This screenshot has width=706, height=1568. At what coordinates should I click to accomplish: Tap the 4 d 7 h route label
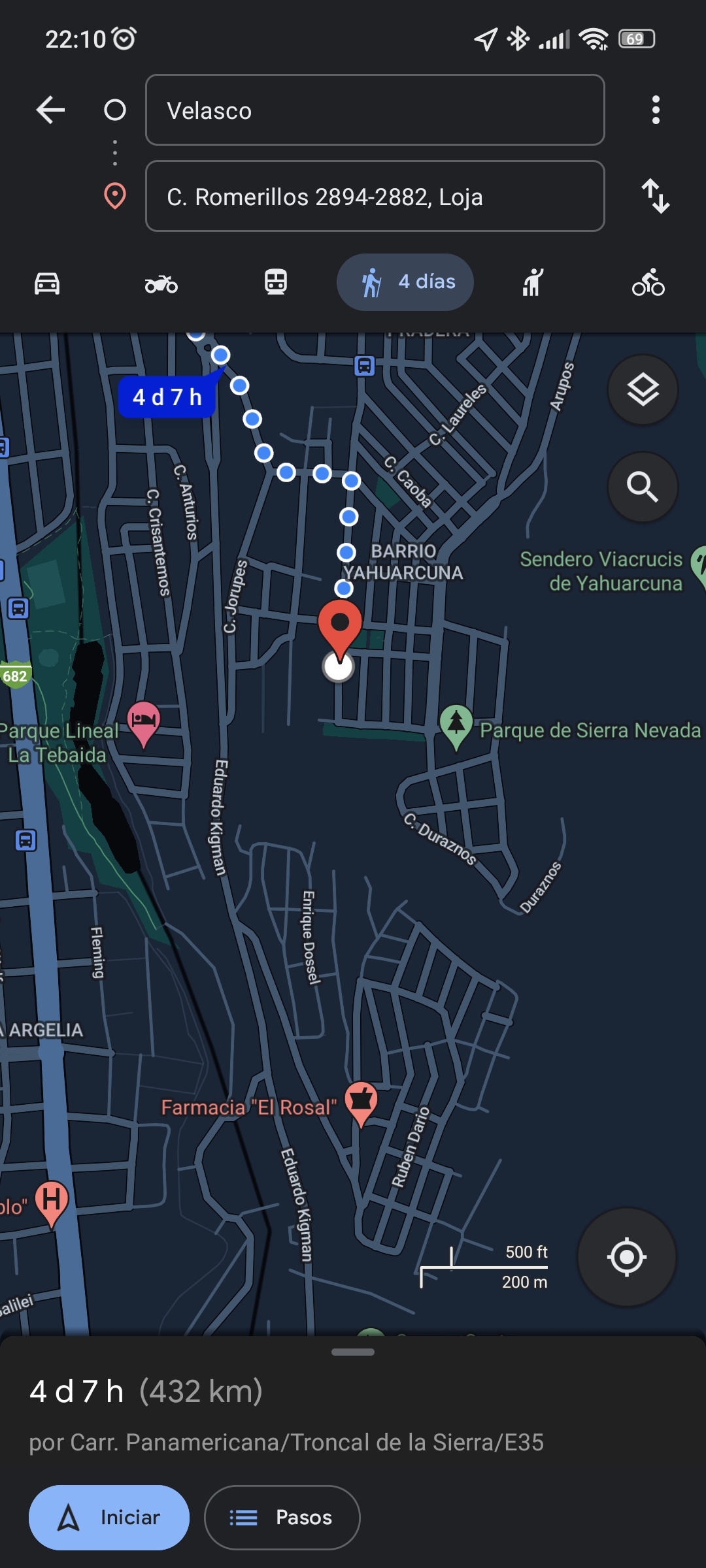(x=167, y=397)
